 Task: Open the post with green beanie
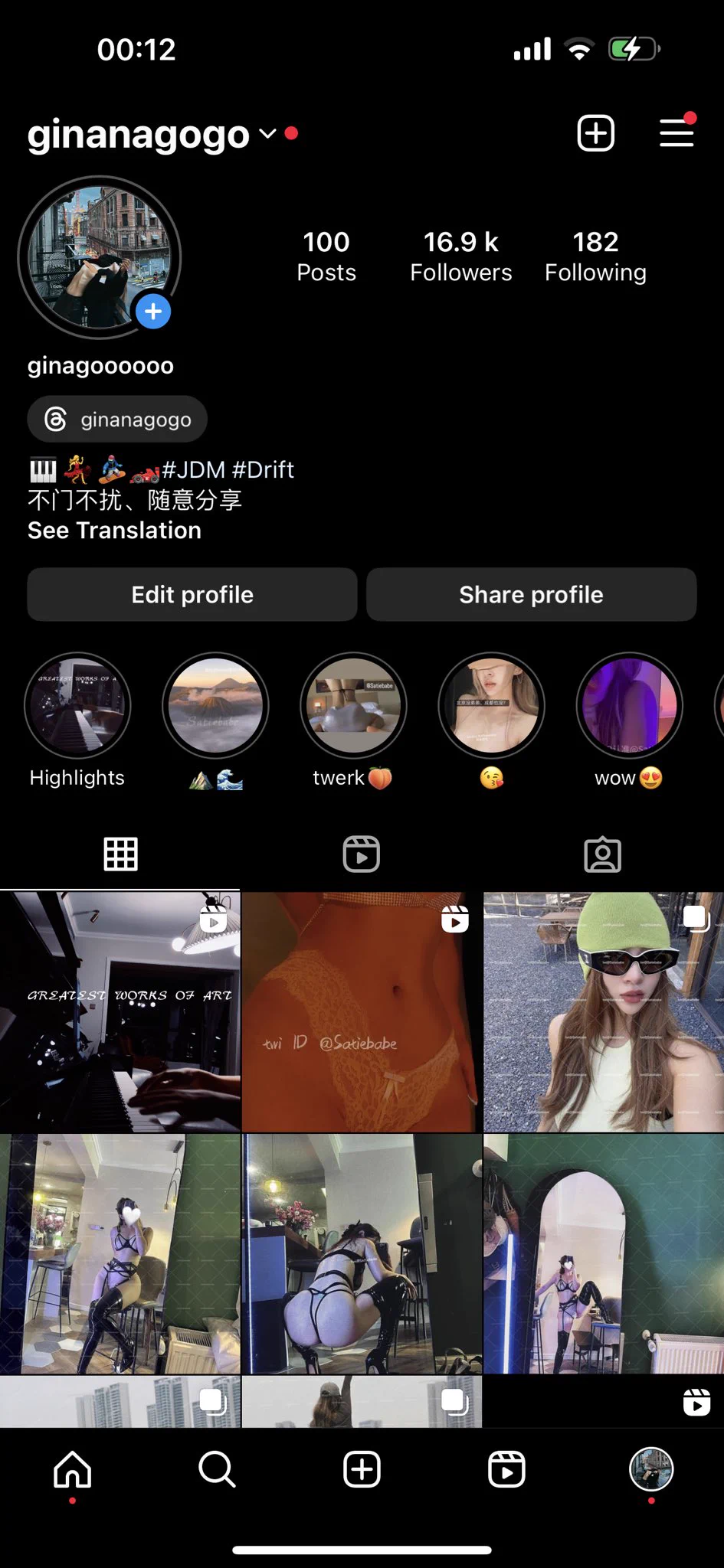click(604, 1012)
